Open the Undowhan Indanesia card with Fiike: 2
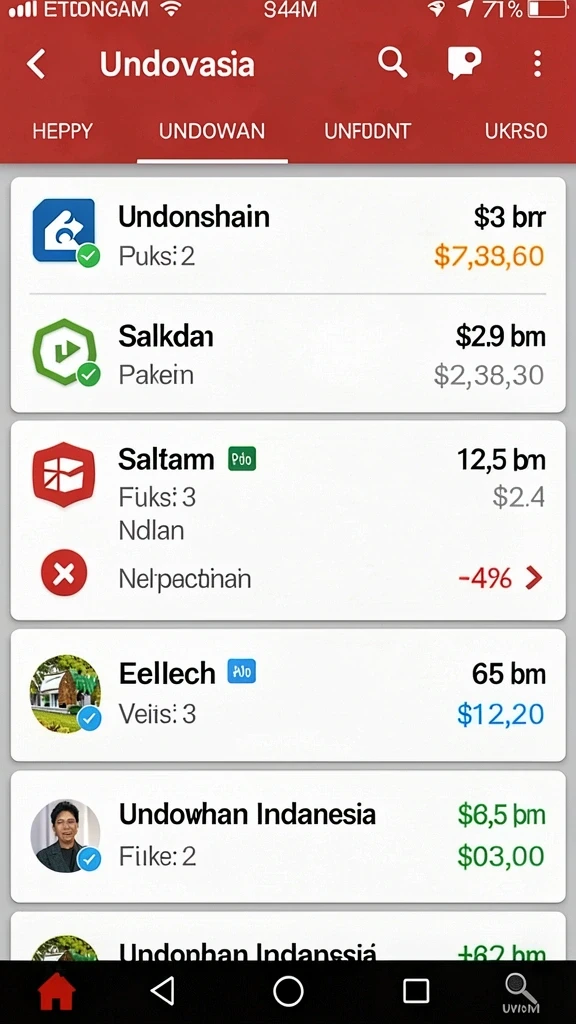Image resolution: width=576 pixels, height=1024 pixels. coord(288,836)
